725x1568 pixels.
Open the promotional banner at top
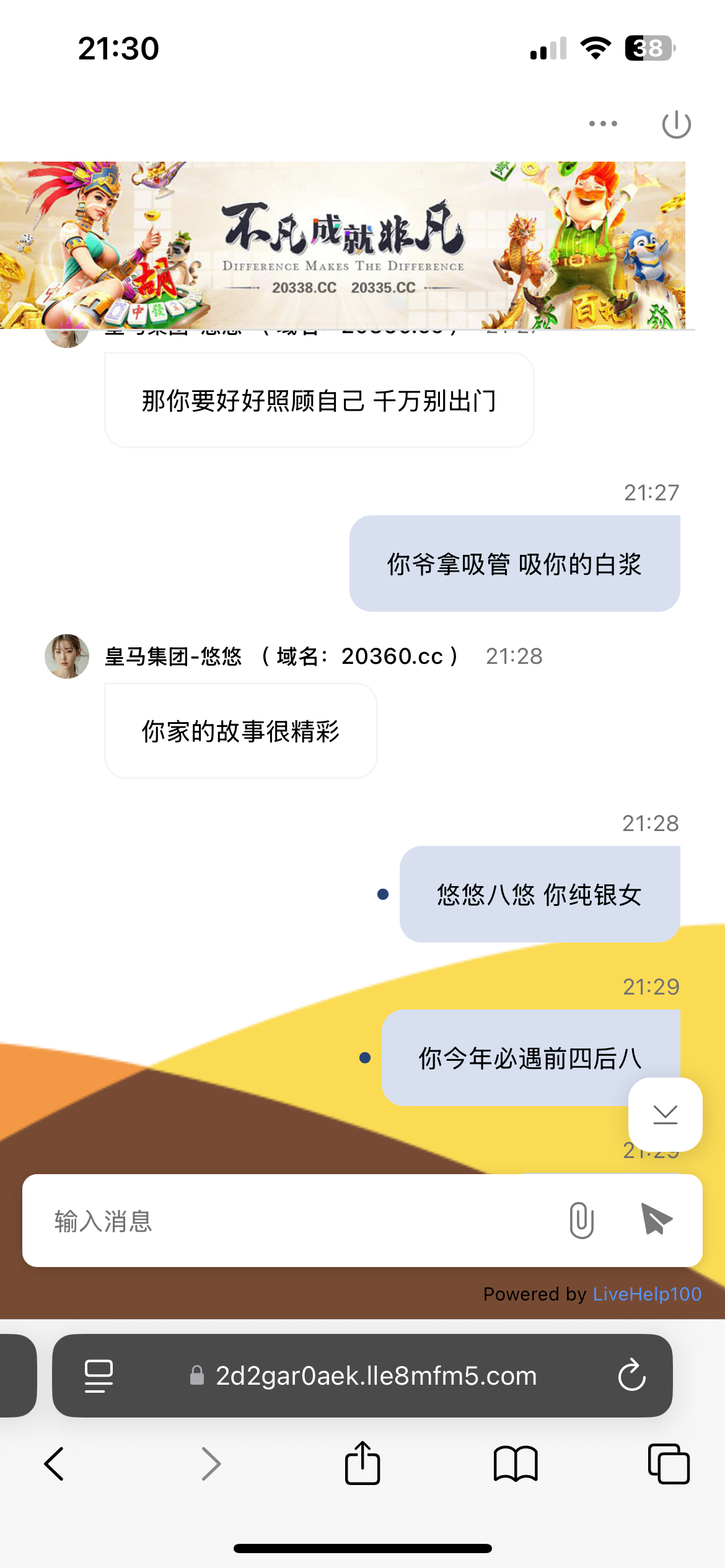(x=343, y=245)
